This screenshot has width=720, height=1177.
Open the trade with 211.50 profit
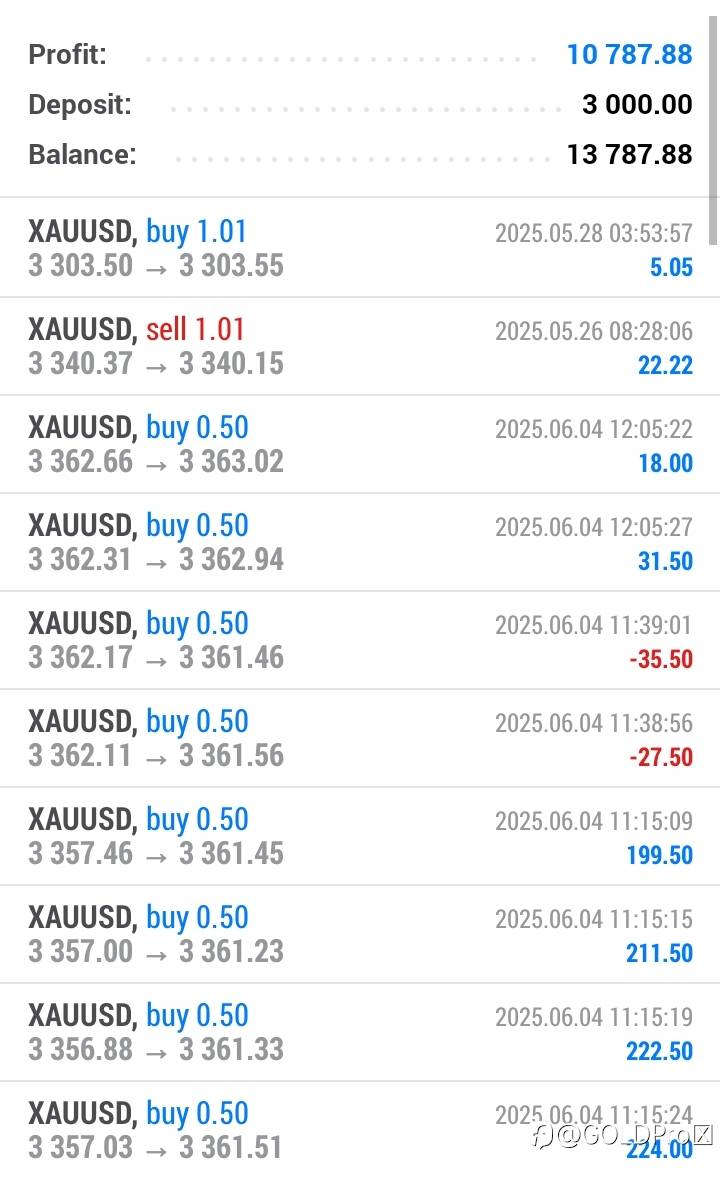[x=360, y=934]
